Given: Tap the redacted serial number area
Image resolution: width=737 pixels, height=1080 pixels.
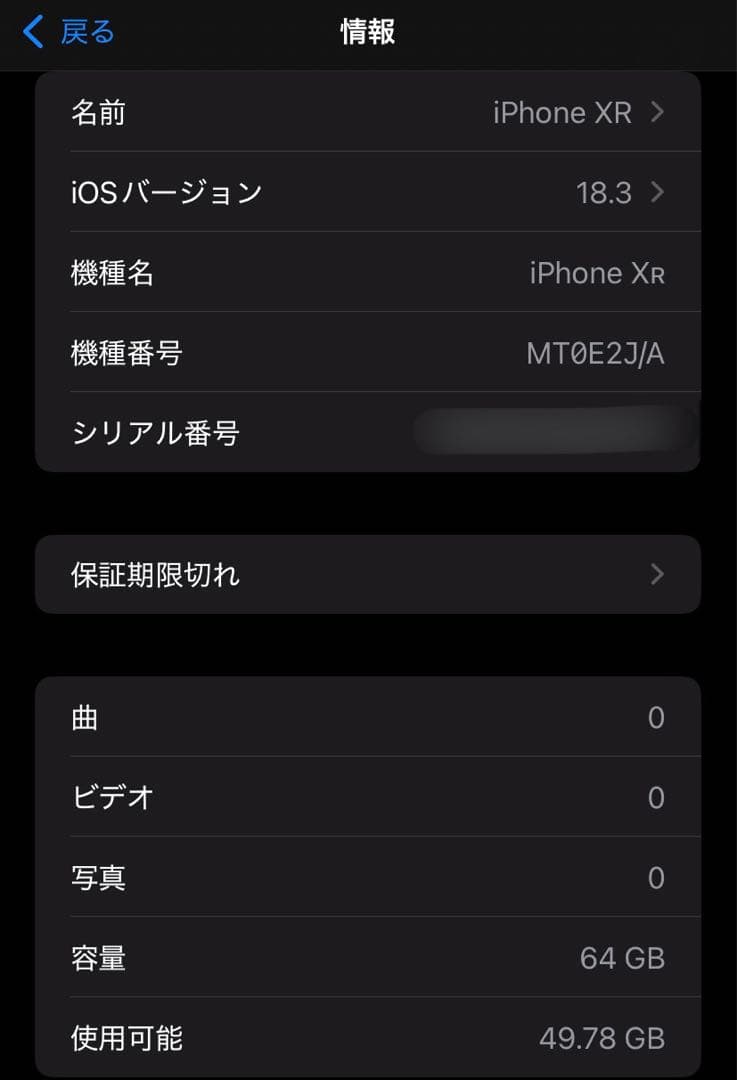Looking at the screenshot, I should pos(555,428).
